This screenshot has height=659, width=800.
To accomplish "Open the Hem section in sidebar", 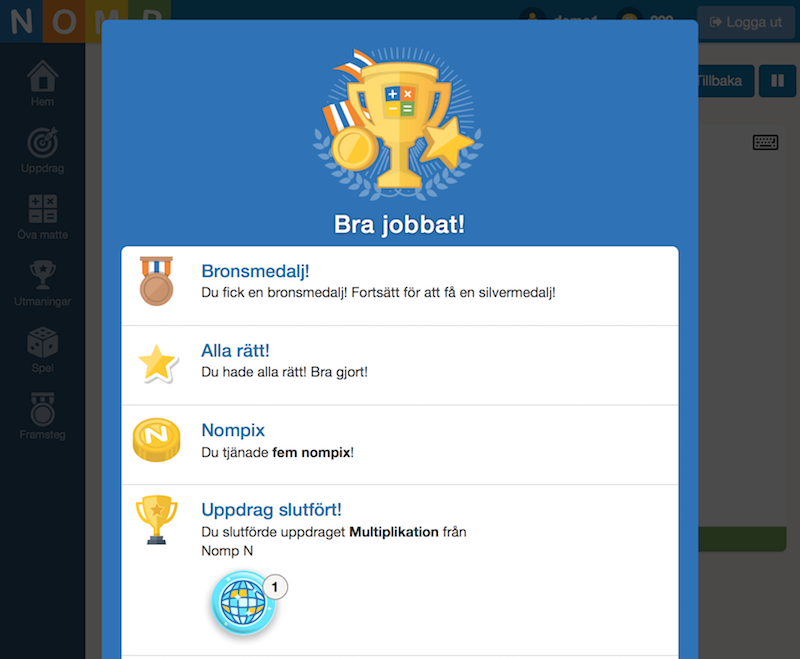I will point(42,84).
